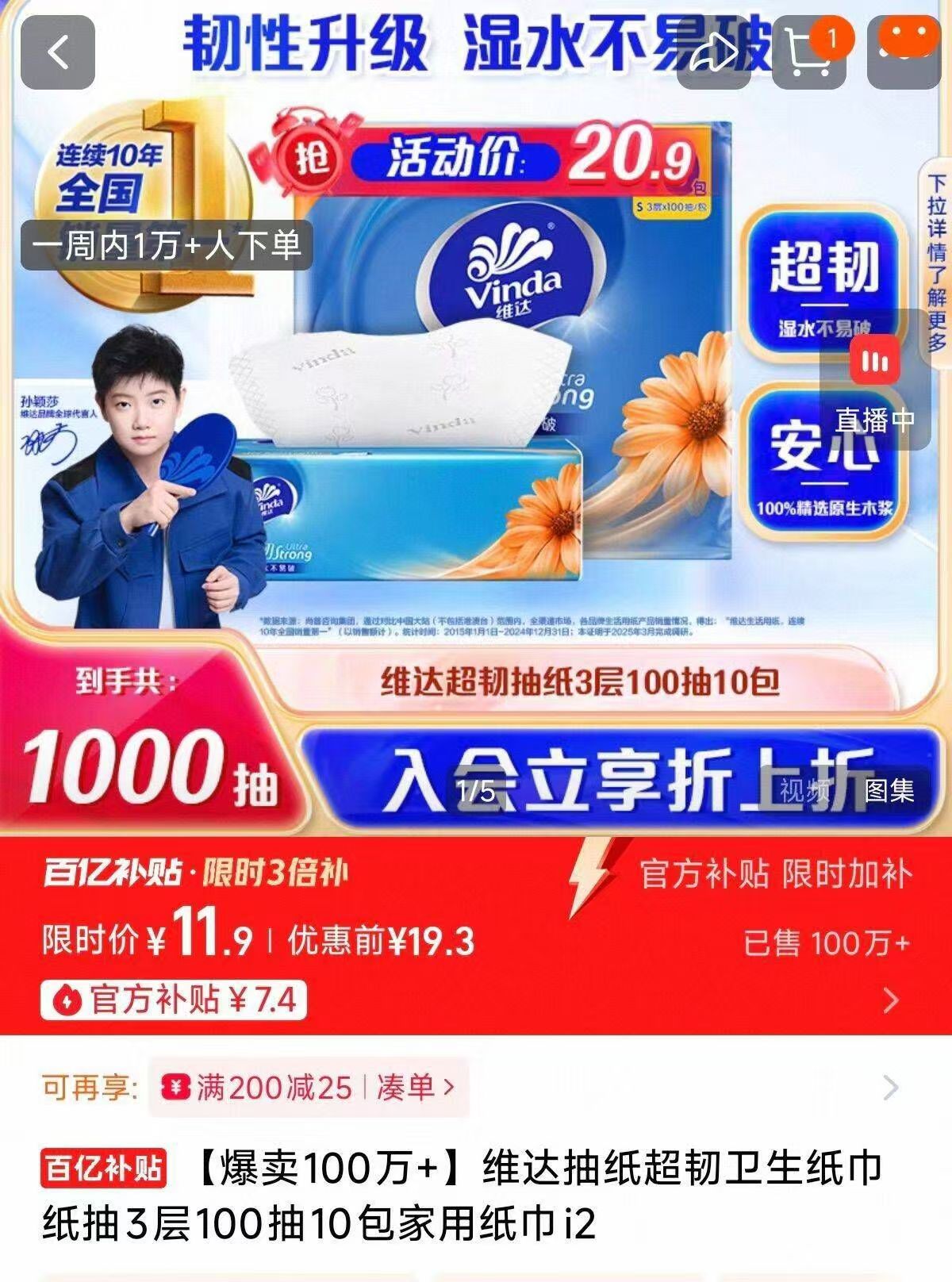Image resolution: width=952 pixels, height=1282 pixels.
Task: Switch to the 视频 tab
Action: point(805,790)
